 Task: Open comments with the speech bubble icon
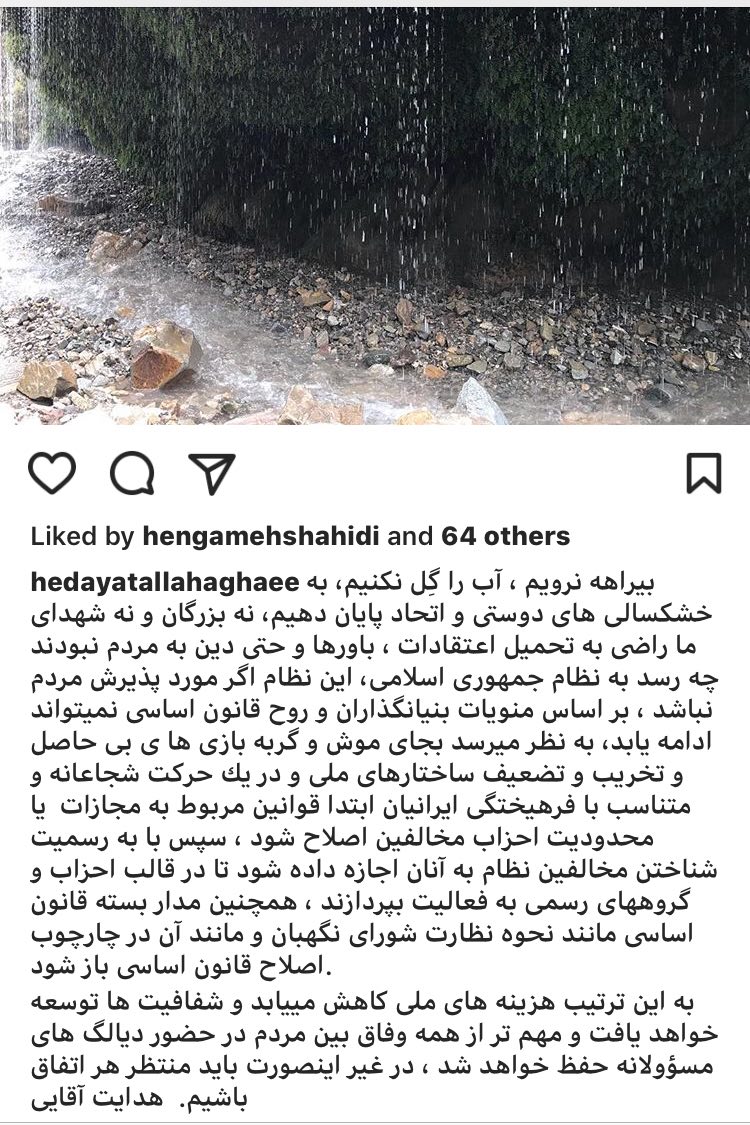pos(132,473)
